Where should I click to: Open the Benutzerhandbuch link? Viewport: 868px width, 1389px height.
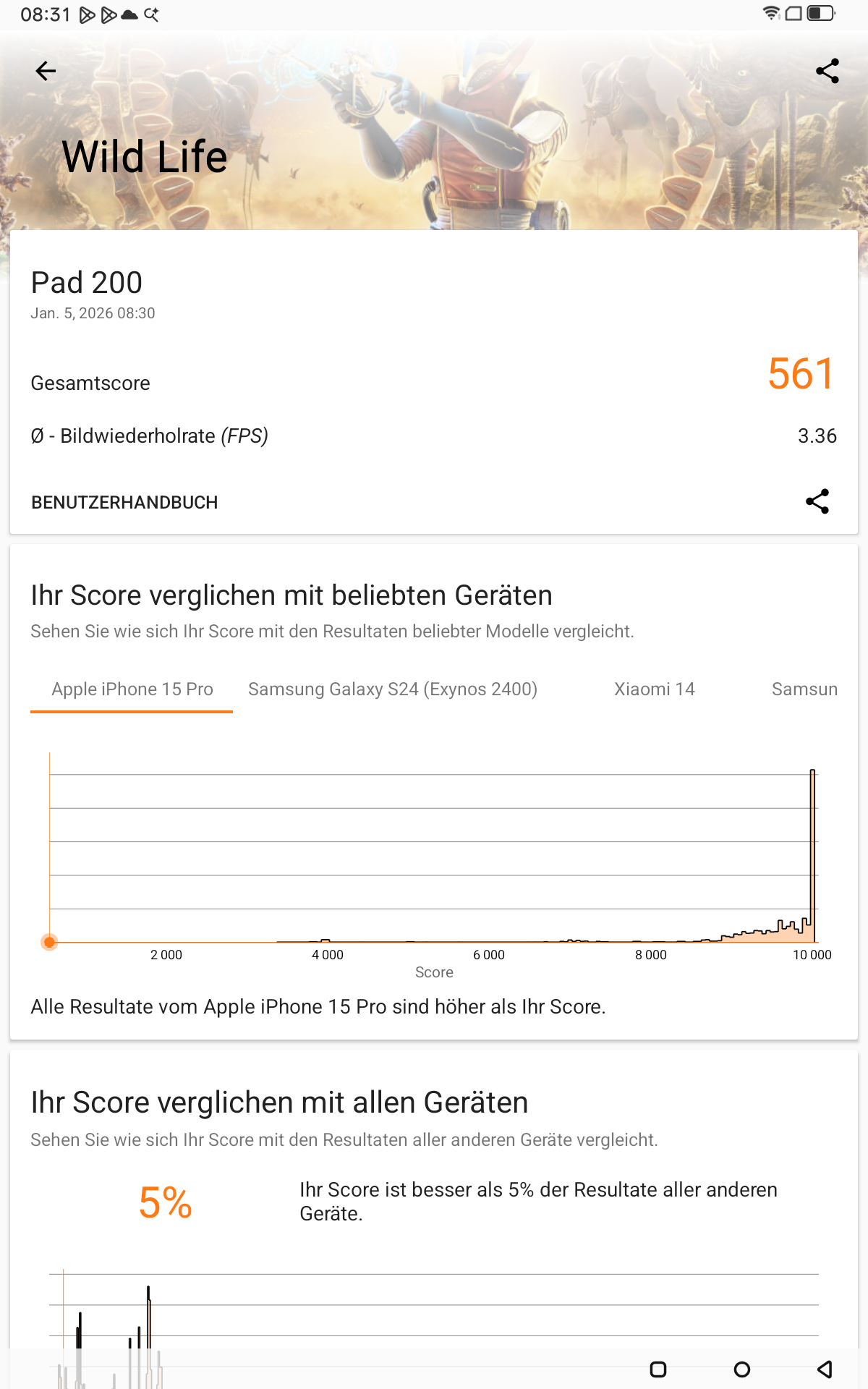pyautogui.click(x=124, y=502)
